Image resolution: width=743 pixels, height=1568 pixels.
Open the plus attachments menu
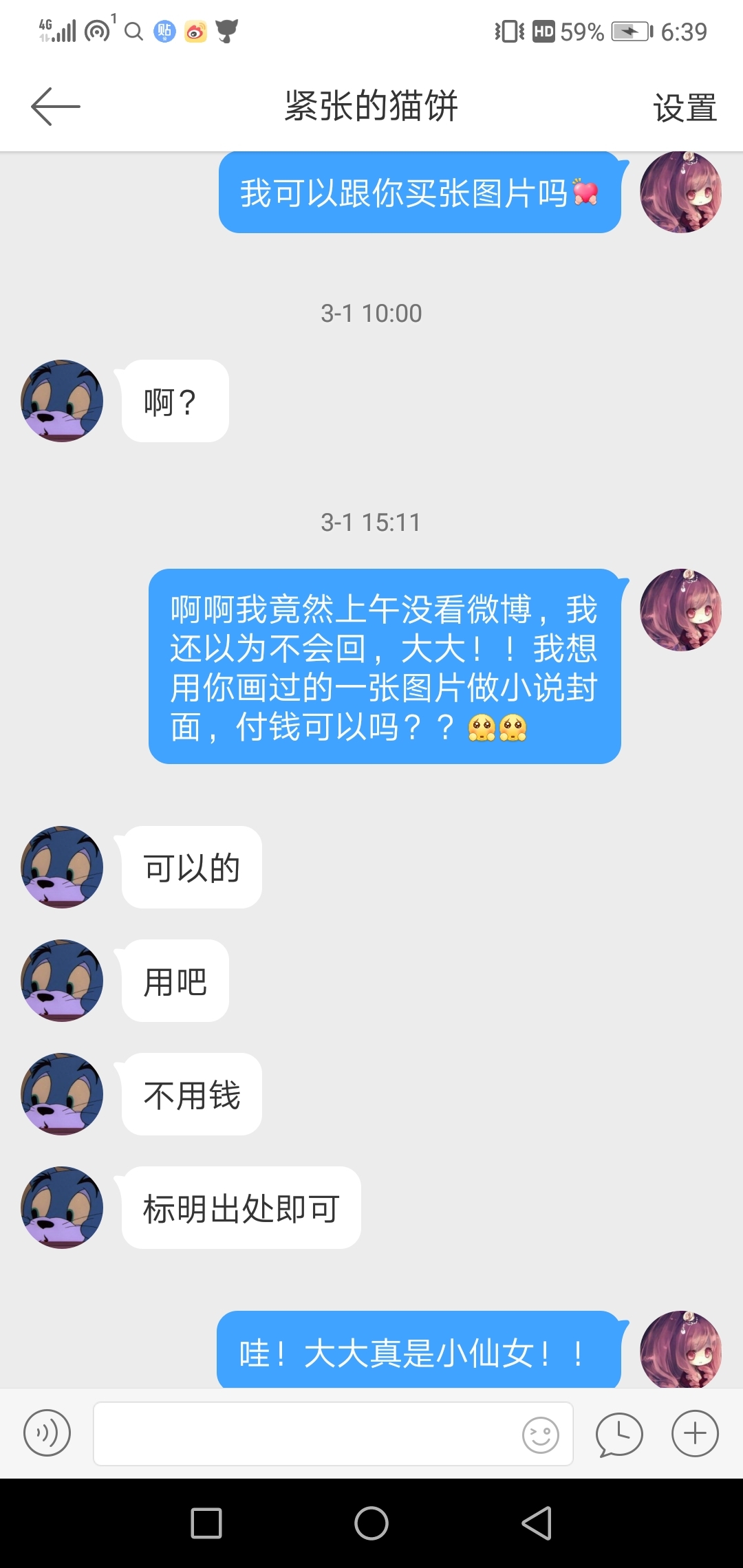click(x=695, y=1434)
